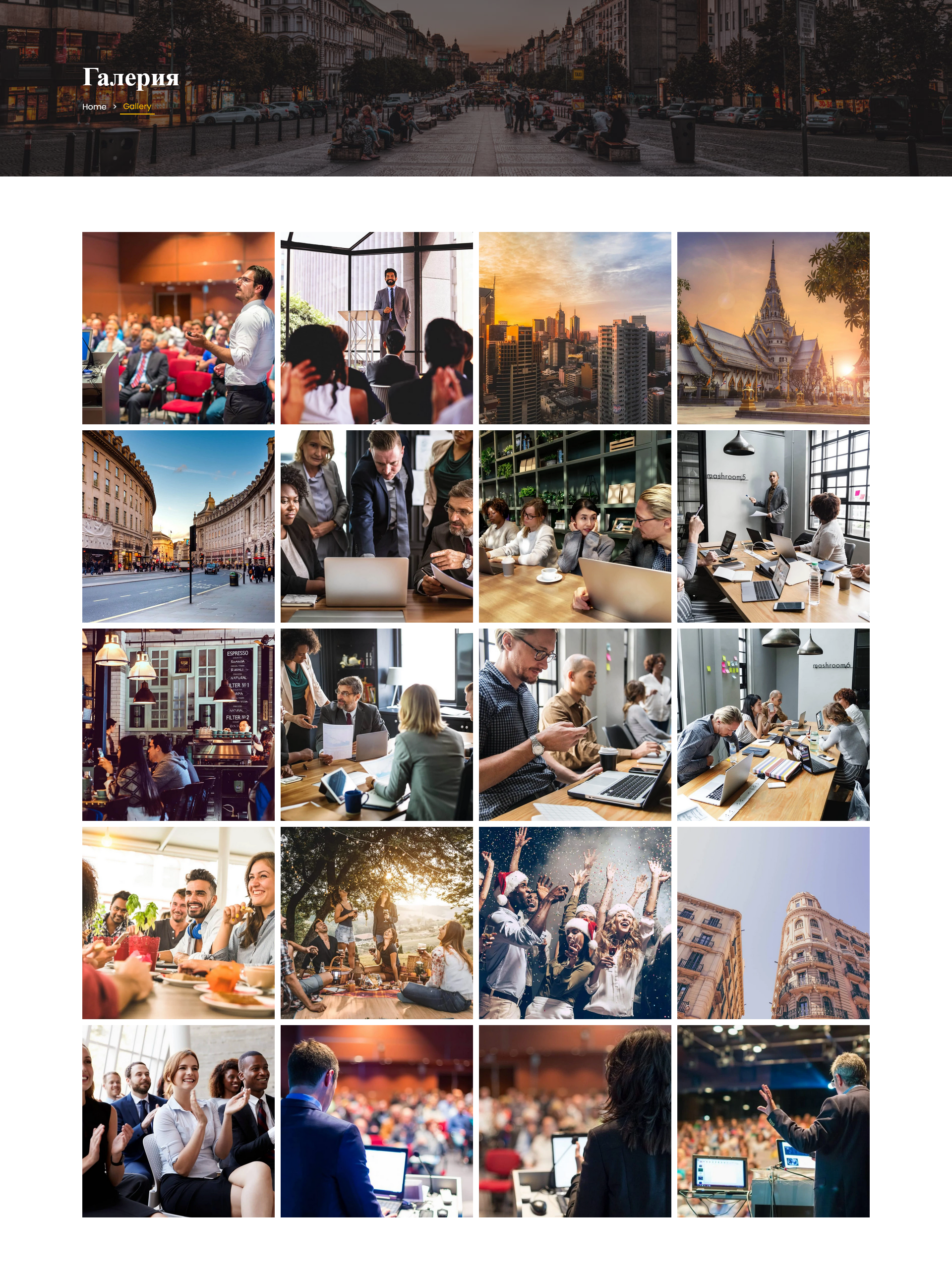Screen dimensions: 952x1270
Task: Go to Home breadcrumb link
Action: (94, 107)
